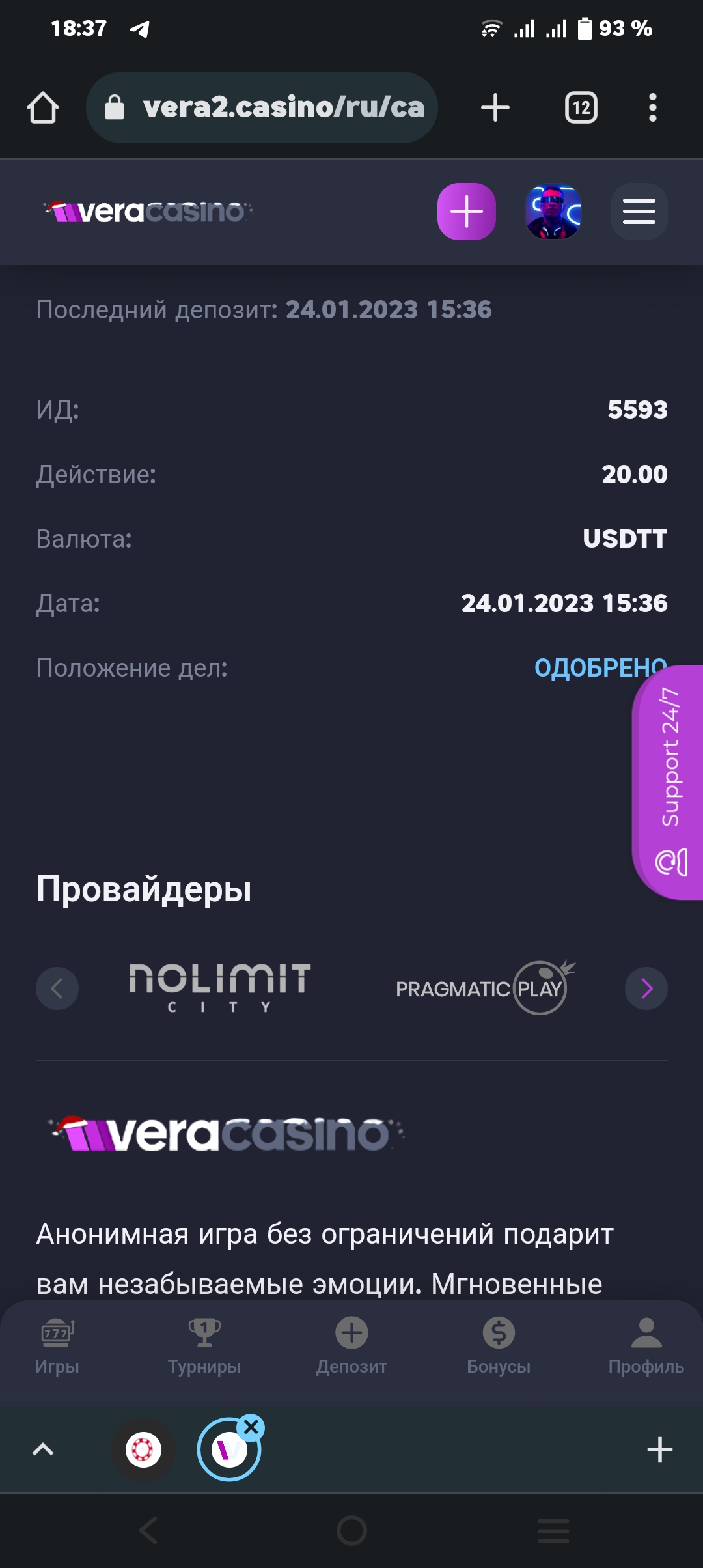
Task: Select the Pragmatic Play provider logo
Action: [x=483, y=987]
